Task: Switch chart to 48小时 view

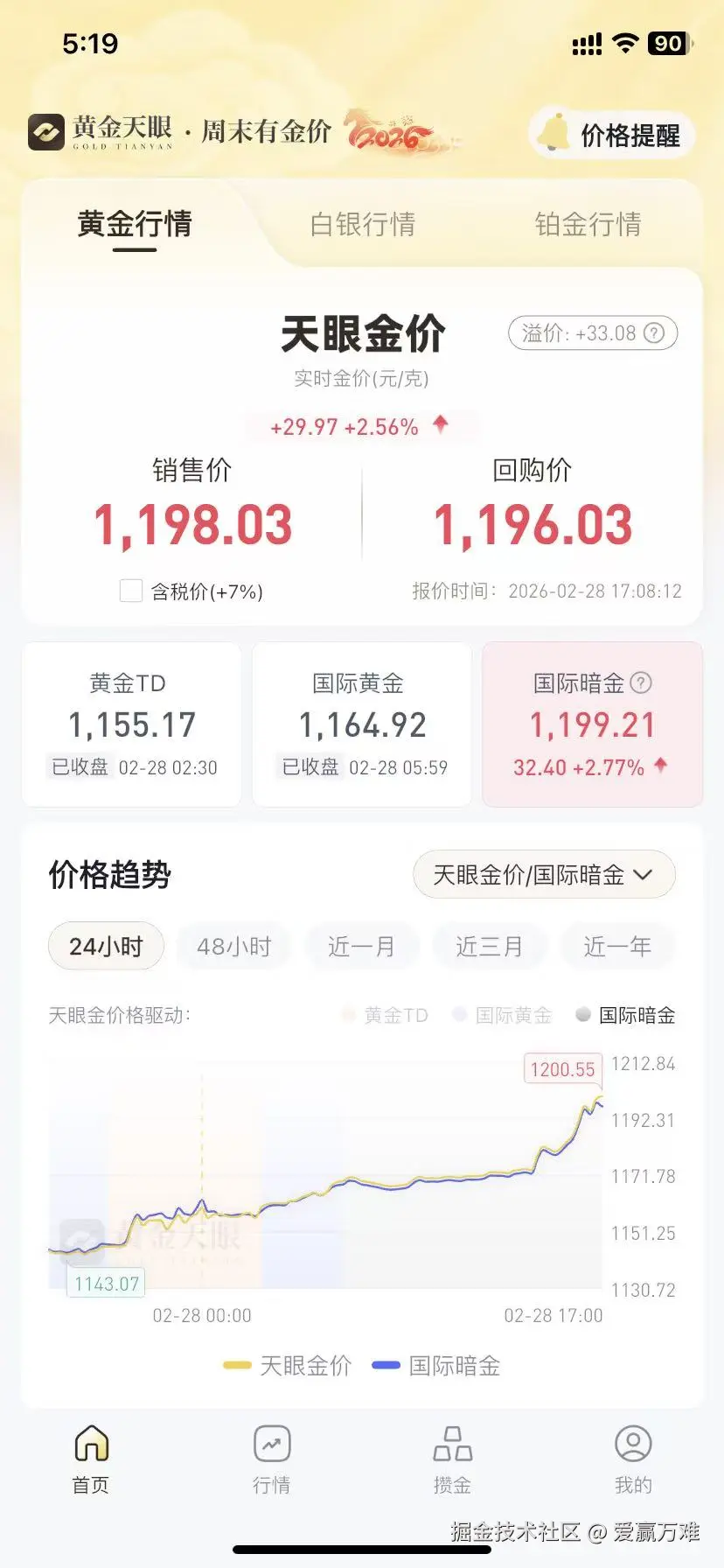Action: point(233,946)
